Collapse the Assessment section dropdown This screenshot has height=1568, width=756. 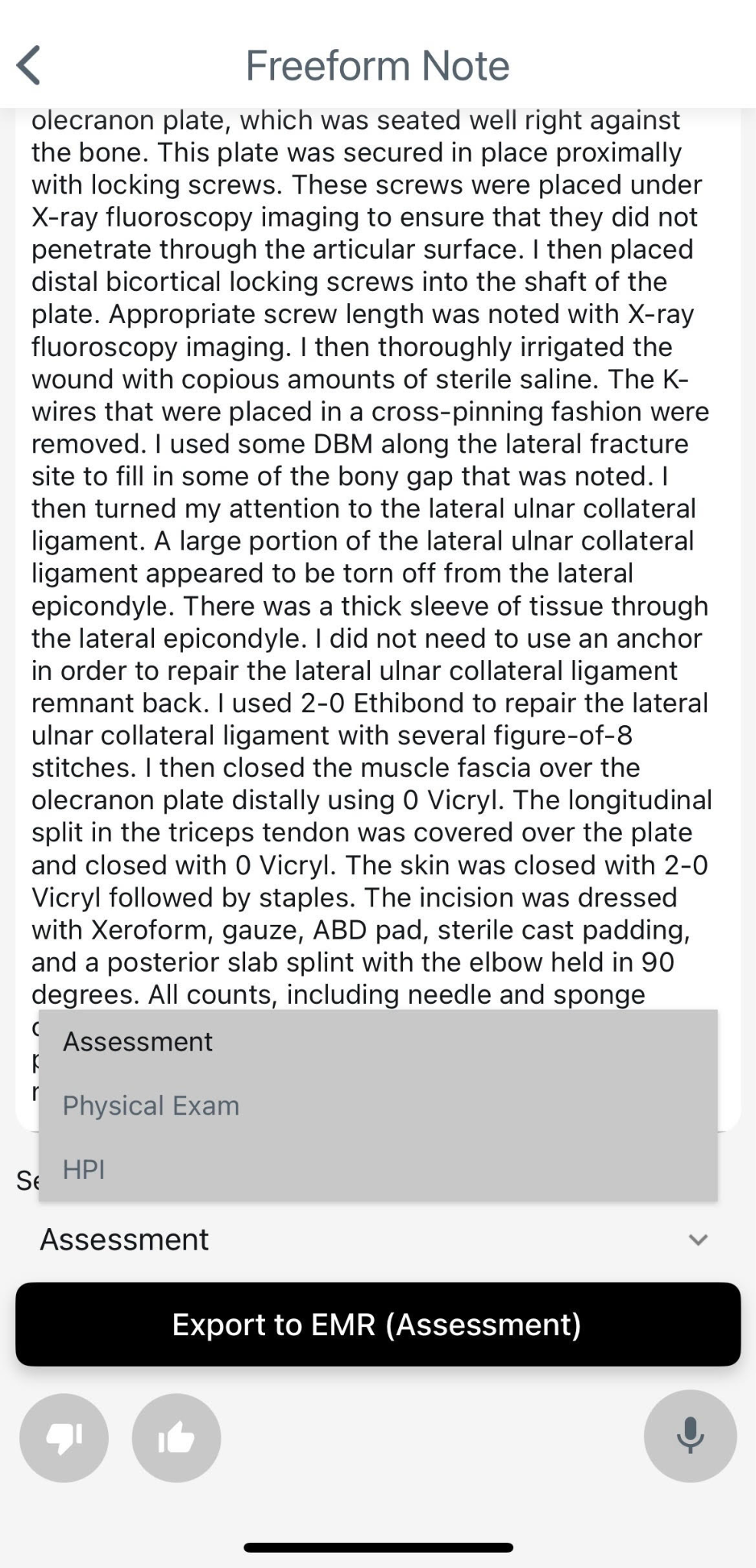pyautogui.click(x=697, y=1240)
